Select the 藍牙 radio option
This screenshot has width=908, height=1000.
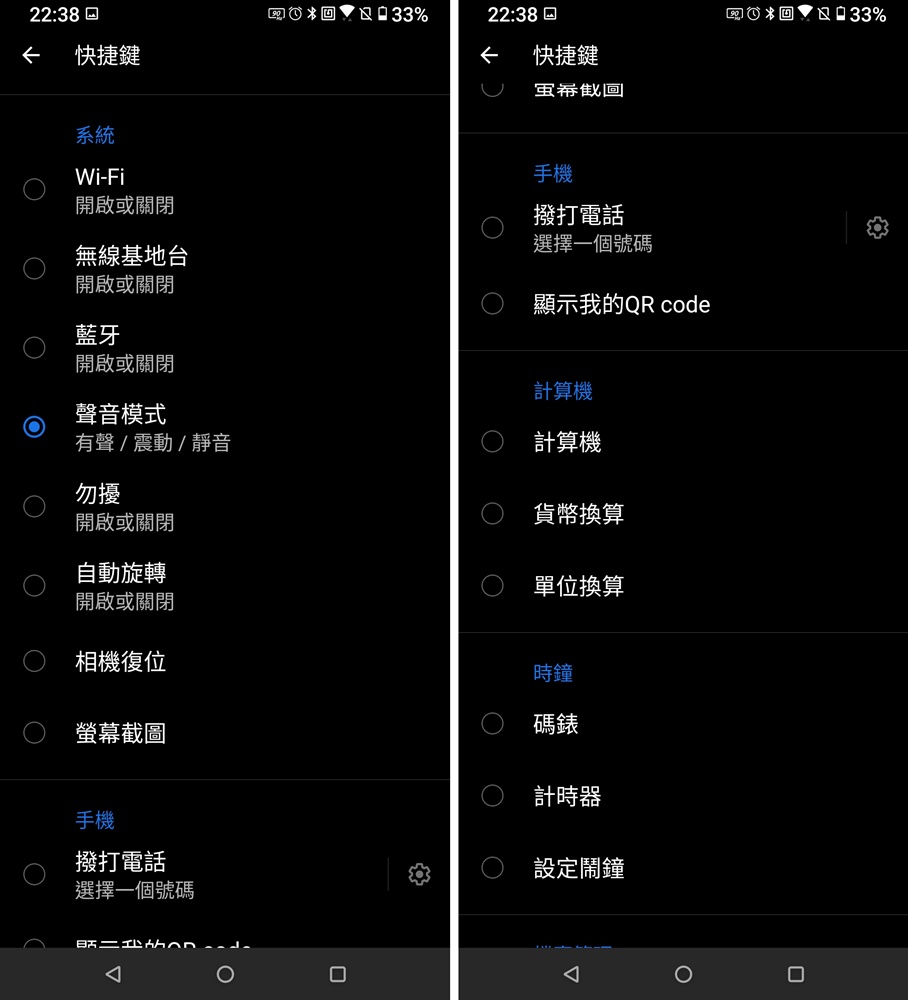[x=34, y=347]
